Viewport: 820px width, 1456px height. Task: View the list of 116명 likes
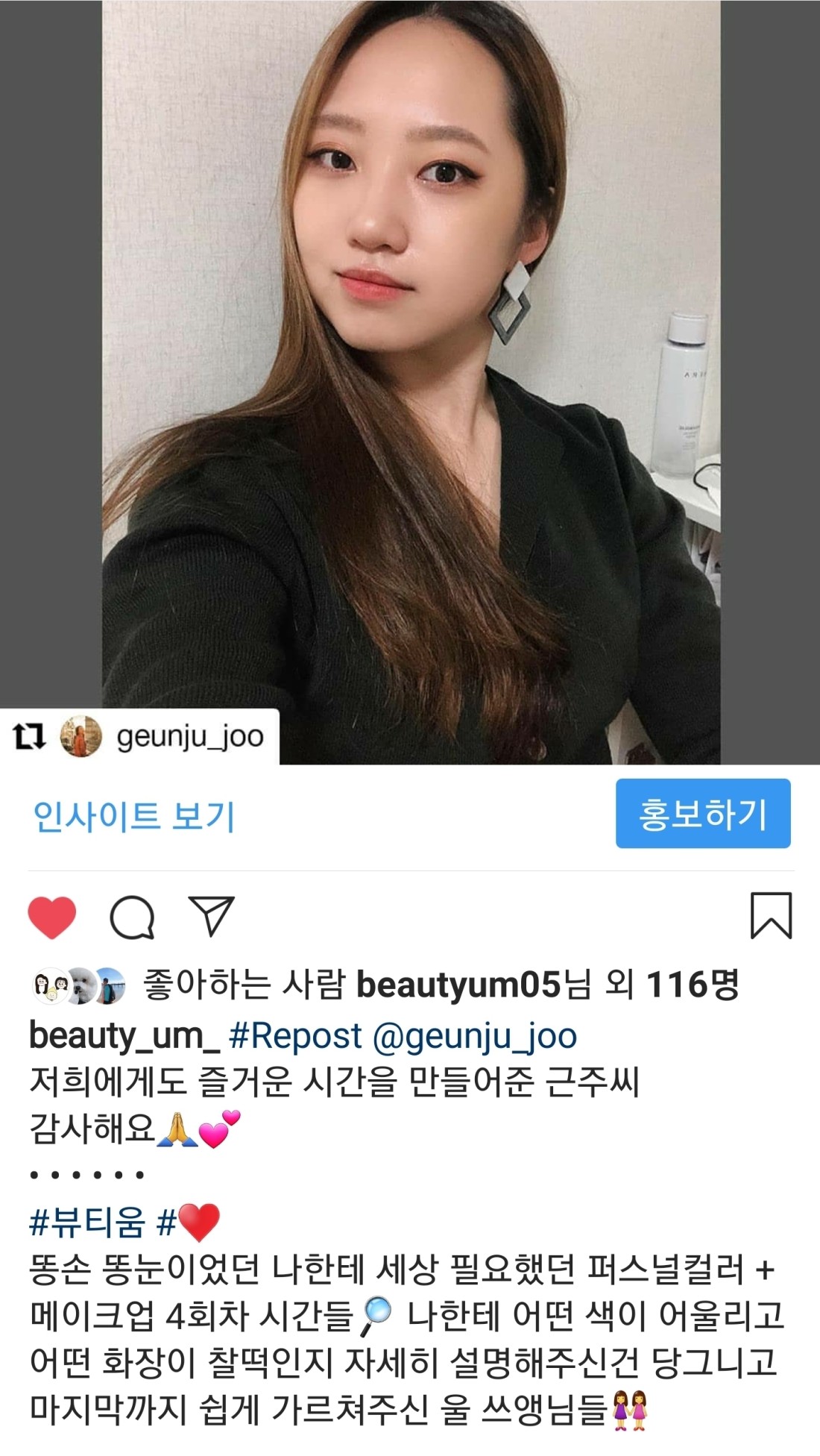tap(691, 985)
